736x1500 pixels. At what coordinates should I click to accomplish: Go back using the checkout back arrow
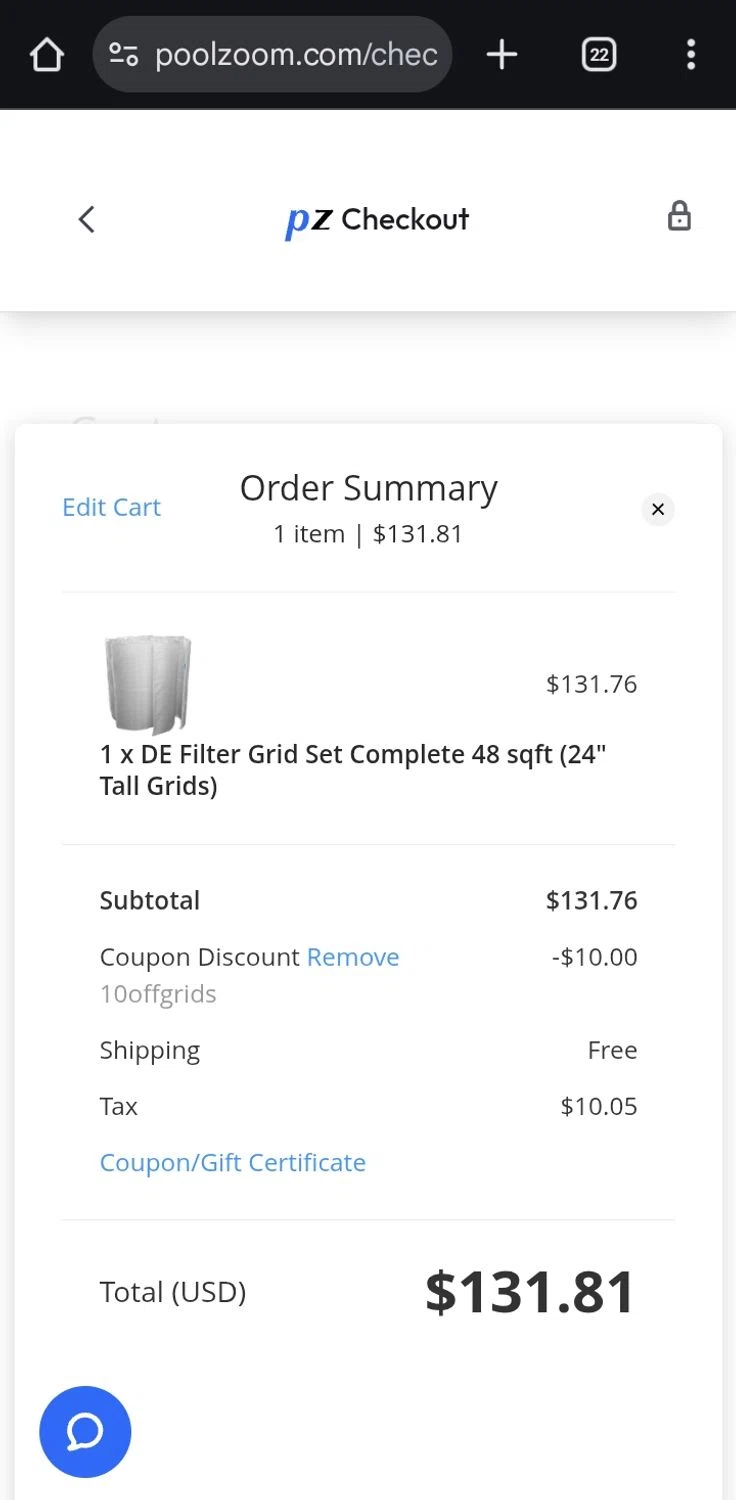tap(87, 219)
